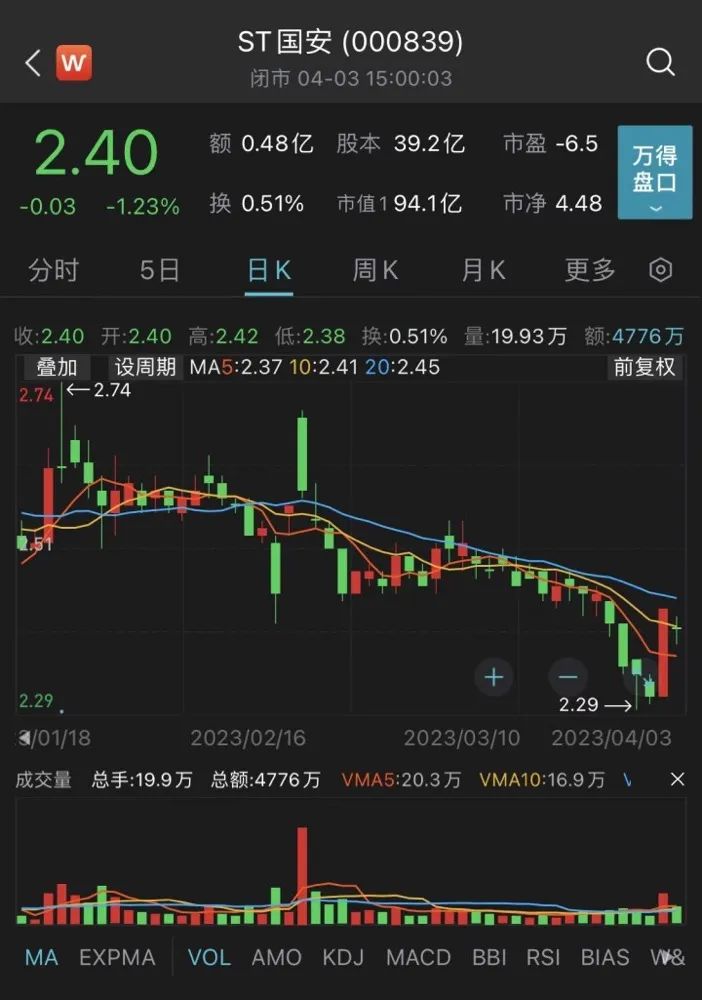Image resolution: width=702 pixels, height=1000 pixels.
Task: Select the MACD indicator
Action: (418, 957)
